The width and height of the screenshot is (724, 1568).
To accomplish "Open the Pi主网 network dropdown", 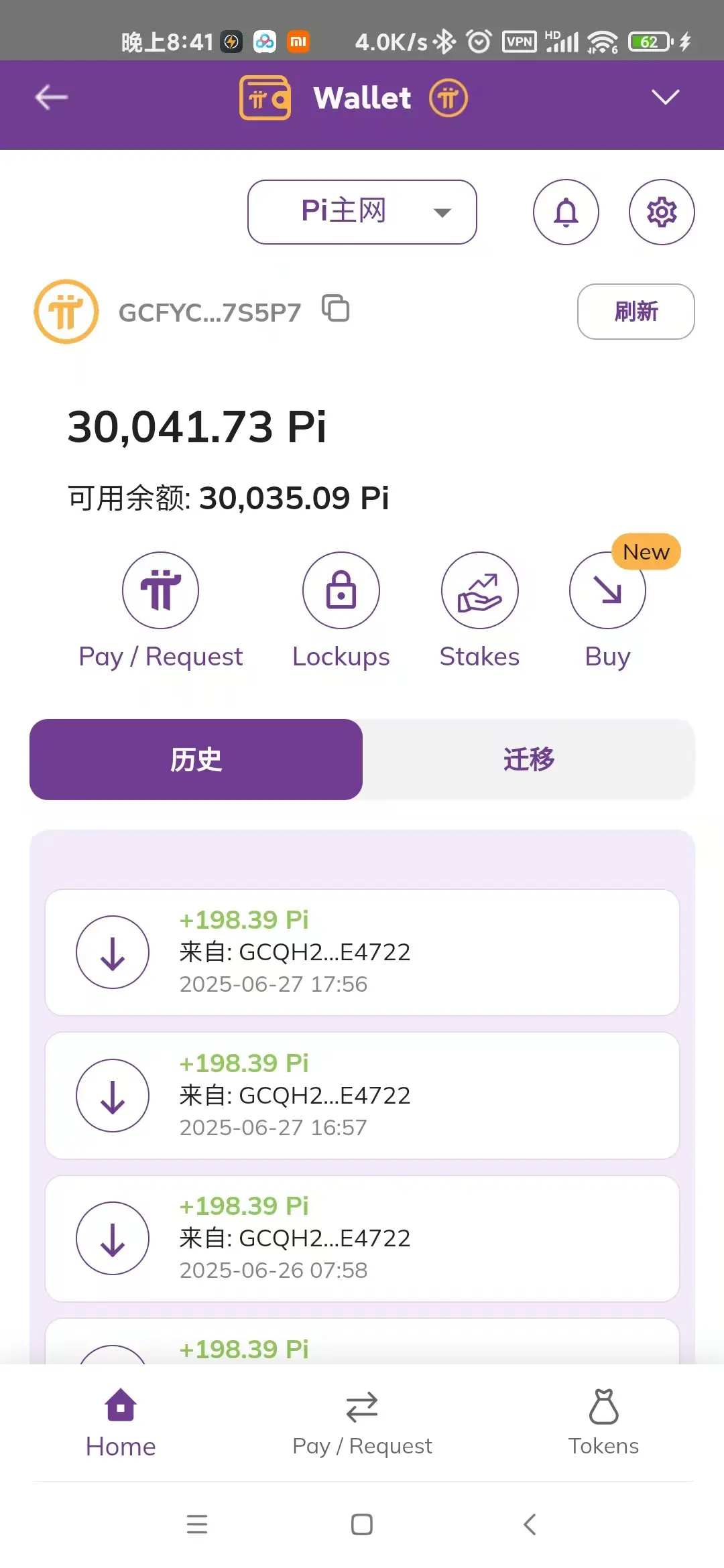I will [362, 212].
